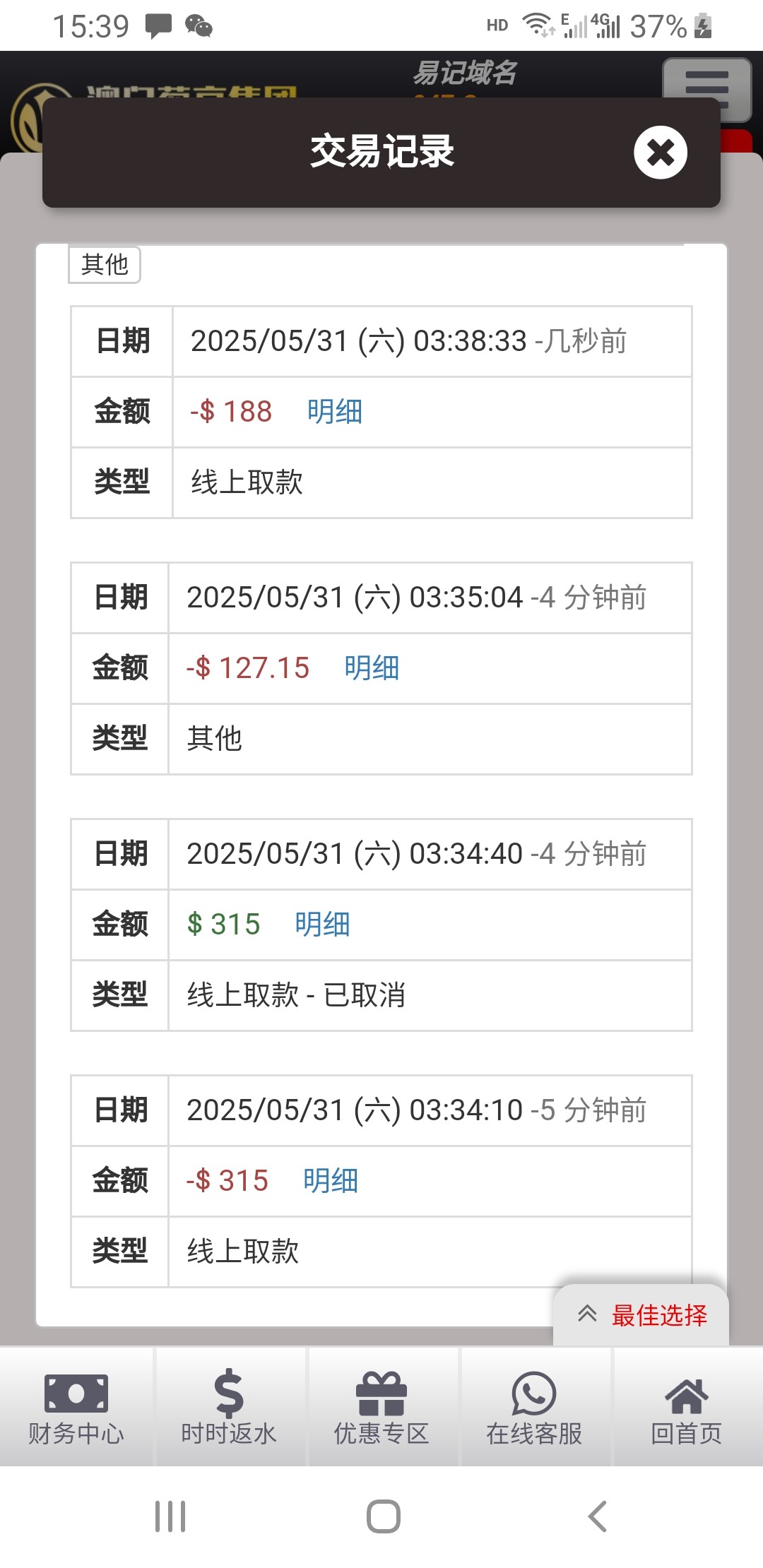Switch to 优惠专区
Image resolution: width=763 pixels, height=1568 pixels.
click(x=381, y=1407)
